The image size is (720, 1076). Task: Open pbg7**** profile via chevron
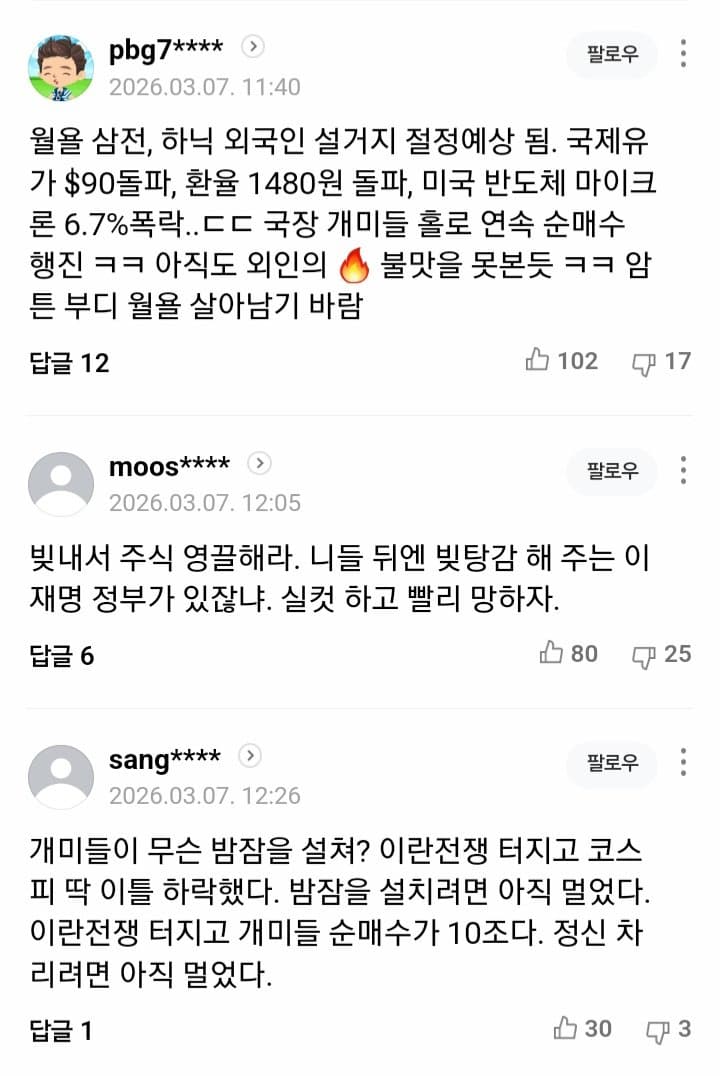[x=255, y=46]
